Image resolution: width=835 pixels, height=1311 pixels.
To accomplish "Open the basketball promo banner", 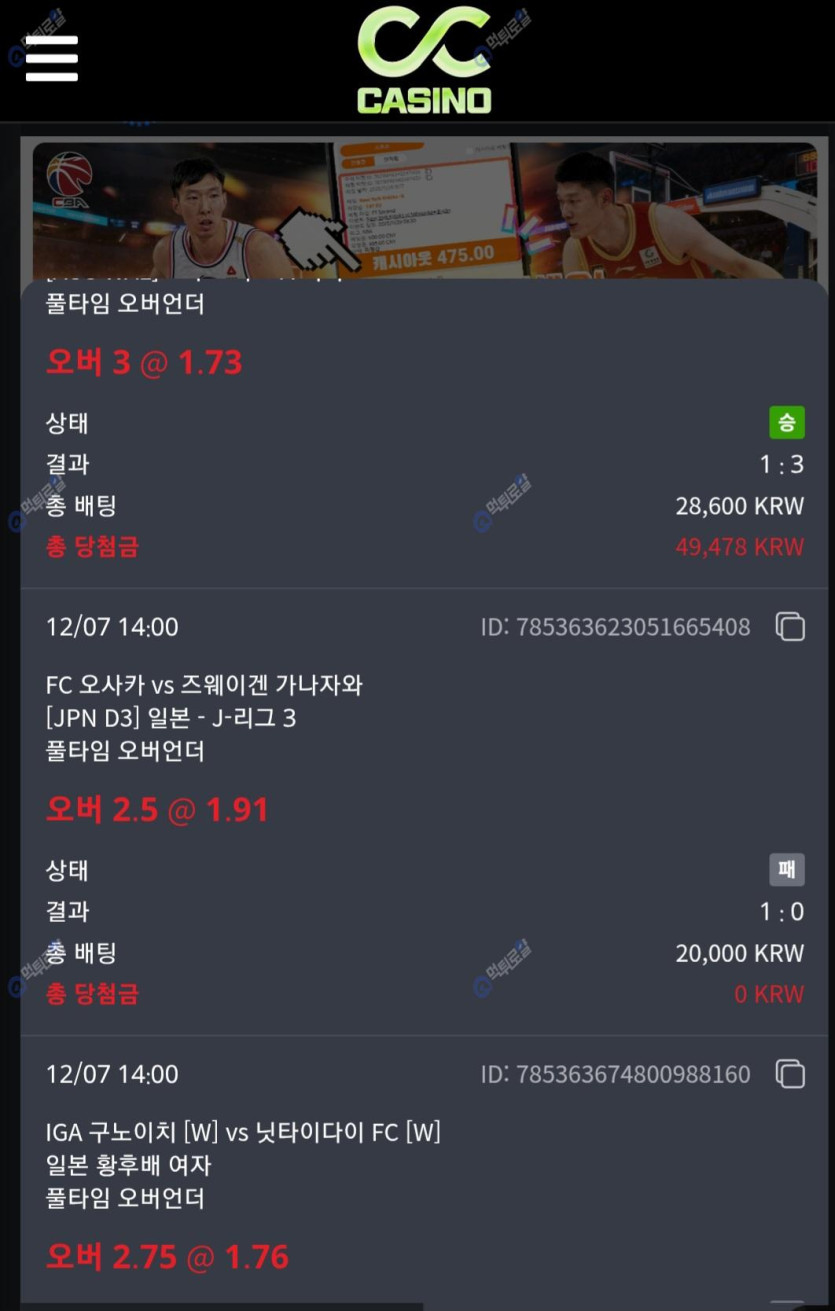I will pyautogui.click(x=424, y=210).
